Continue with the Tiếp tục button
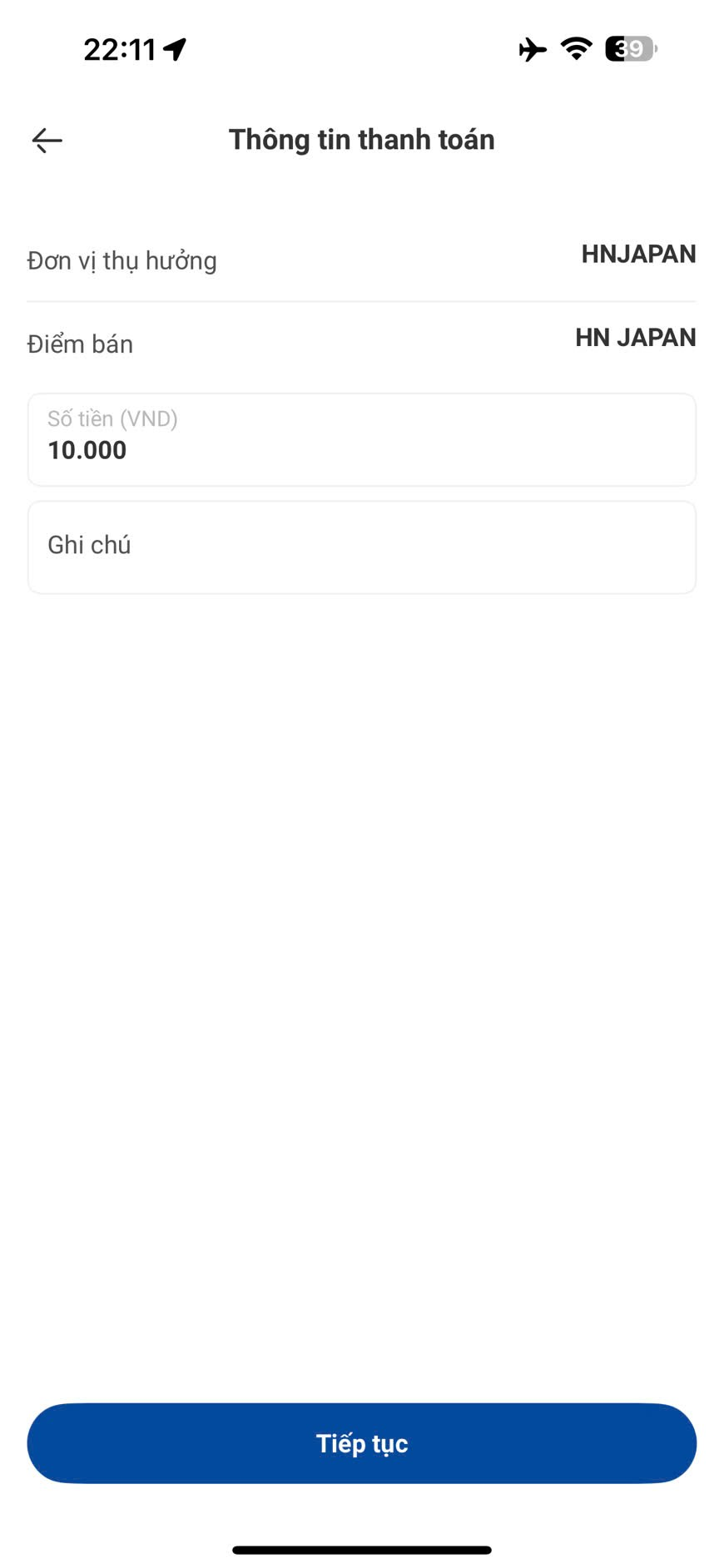Image resolution: width=724 pixels, height=1568 pixels. pyautogui.click(x=362, y=1442)
